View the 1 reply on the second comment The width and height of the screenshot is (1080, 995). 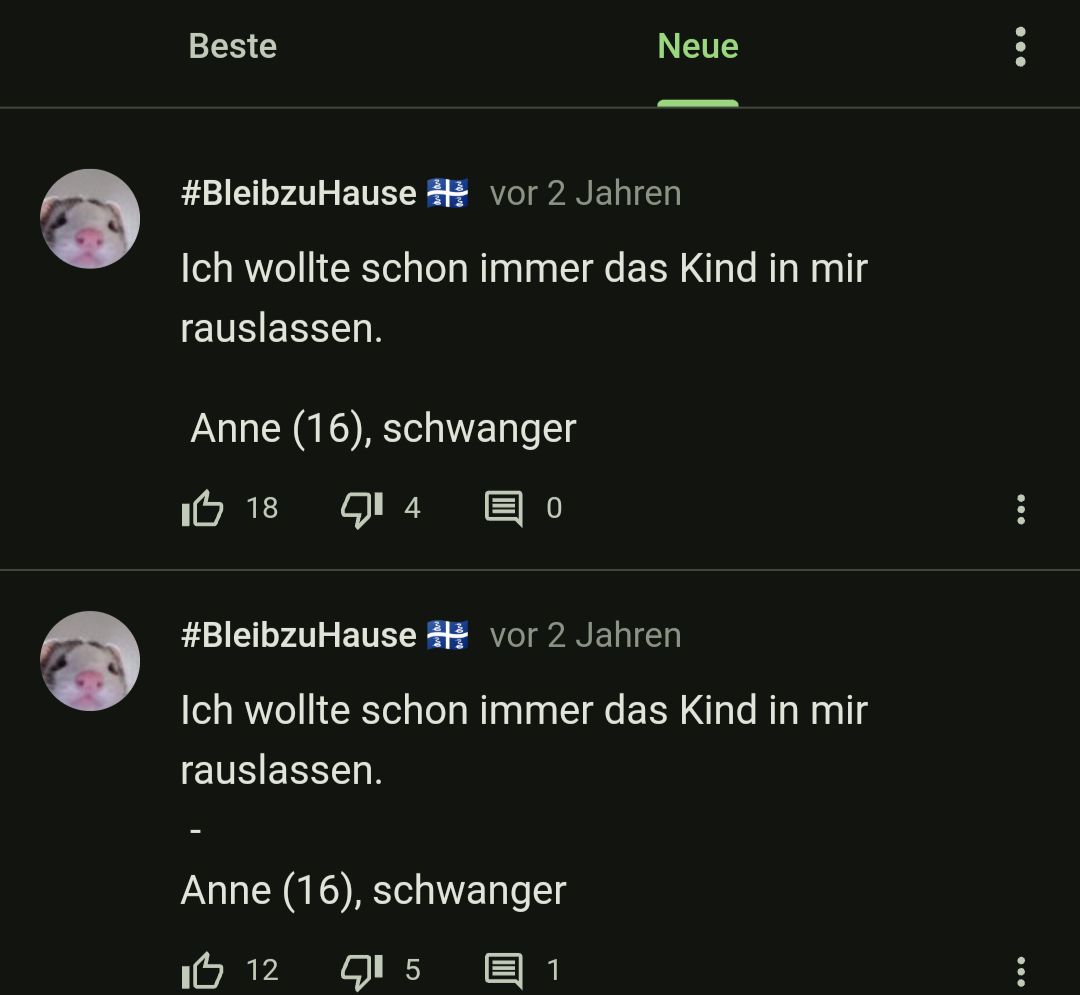coord(503,970)
